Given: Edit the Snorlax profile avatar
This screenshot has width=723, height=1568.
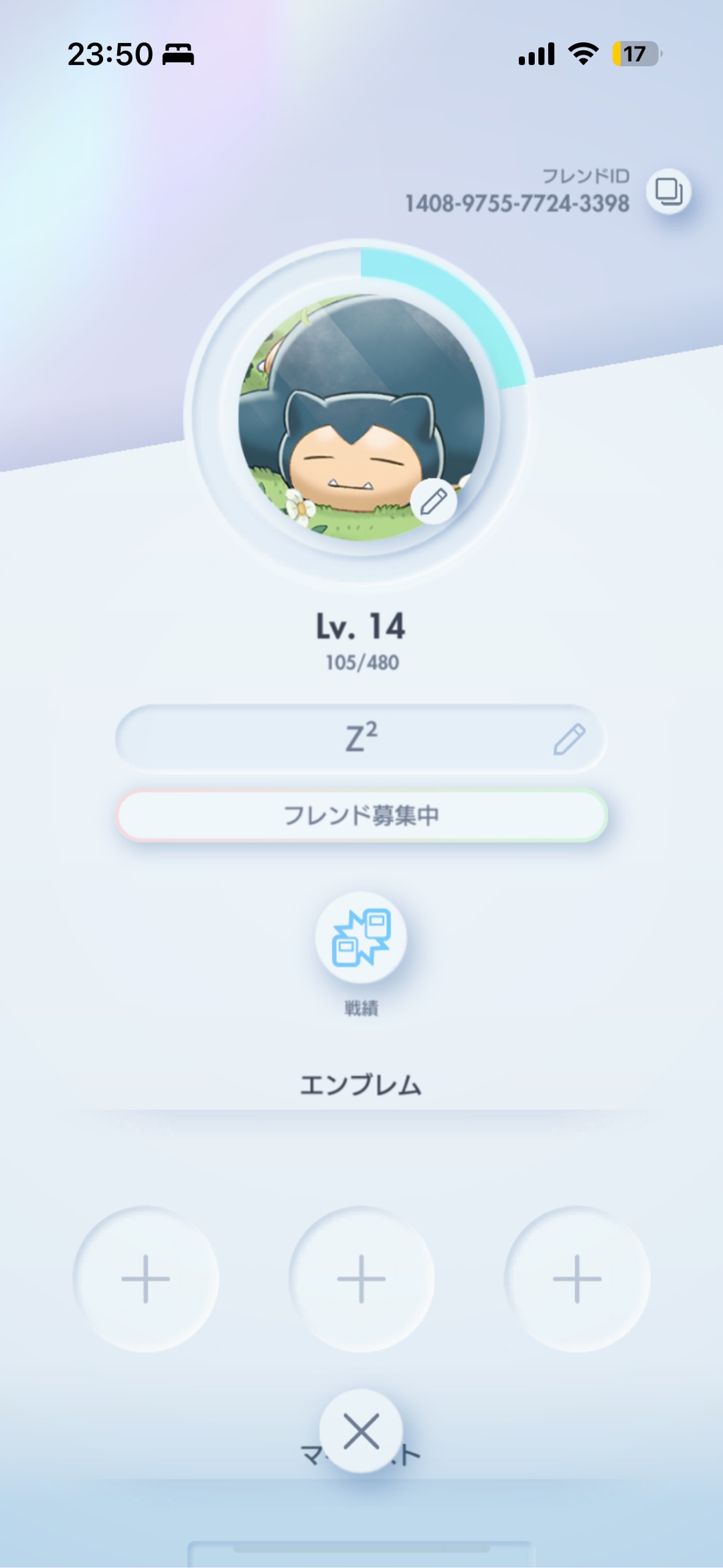Looking at the screenshot, I should click(434, 501).
